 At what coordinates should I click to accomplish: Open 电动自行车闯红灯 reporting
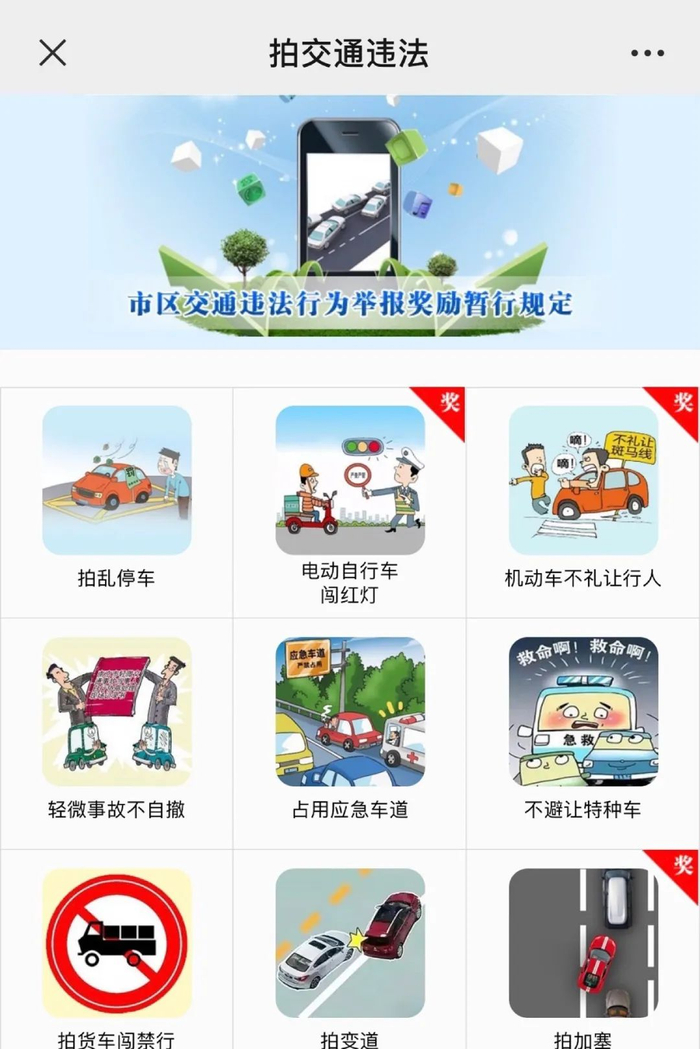(349, 502)
